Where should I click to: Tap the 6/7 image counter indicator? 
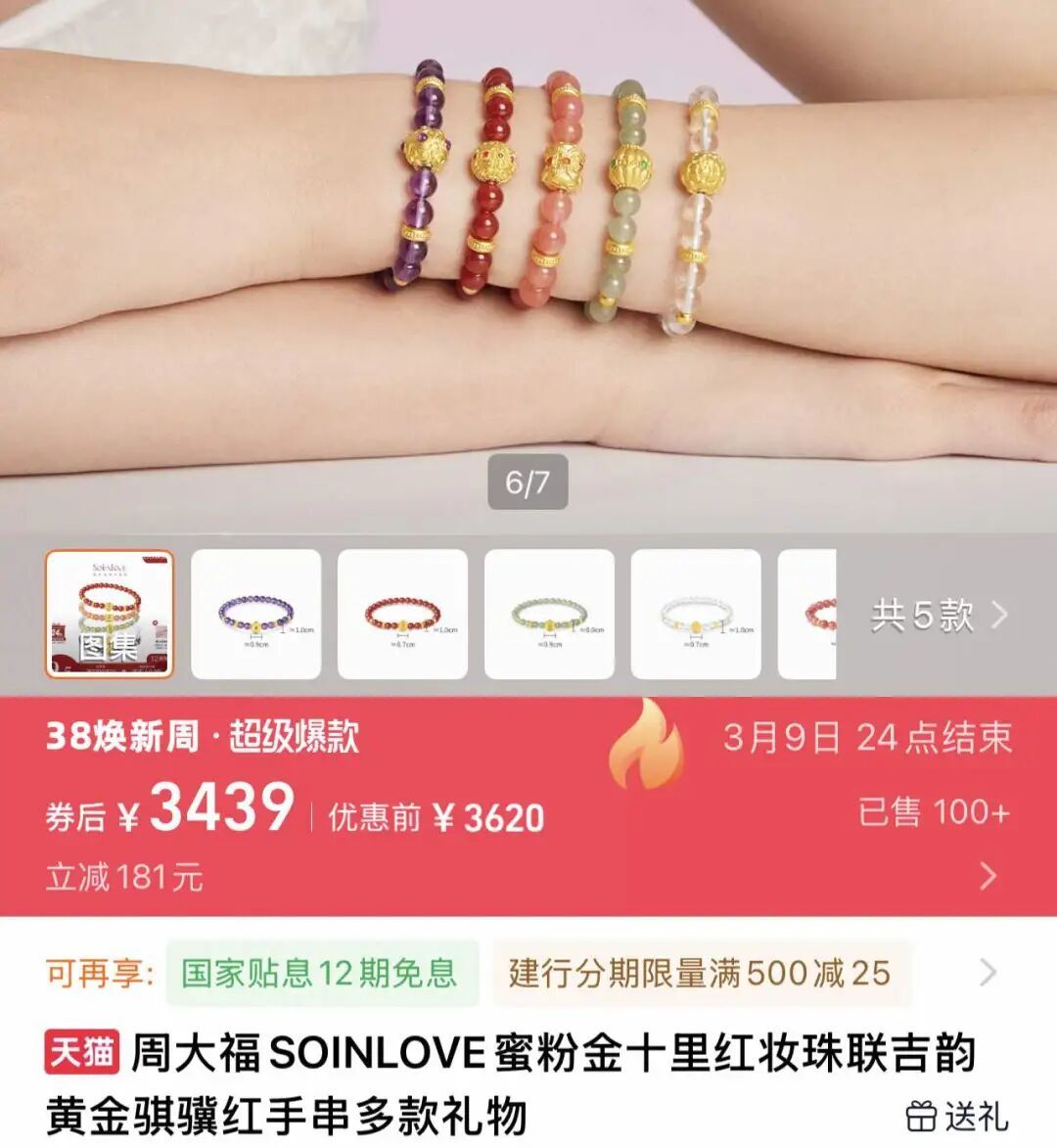click(526, 480)
